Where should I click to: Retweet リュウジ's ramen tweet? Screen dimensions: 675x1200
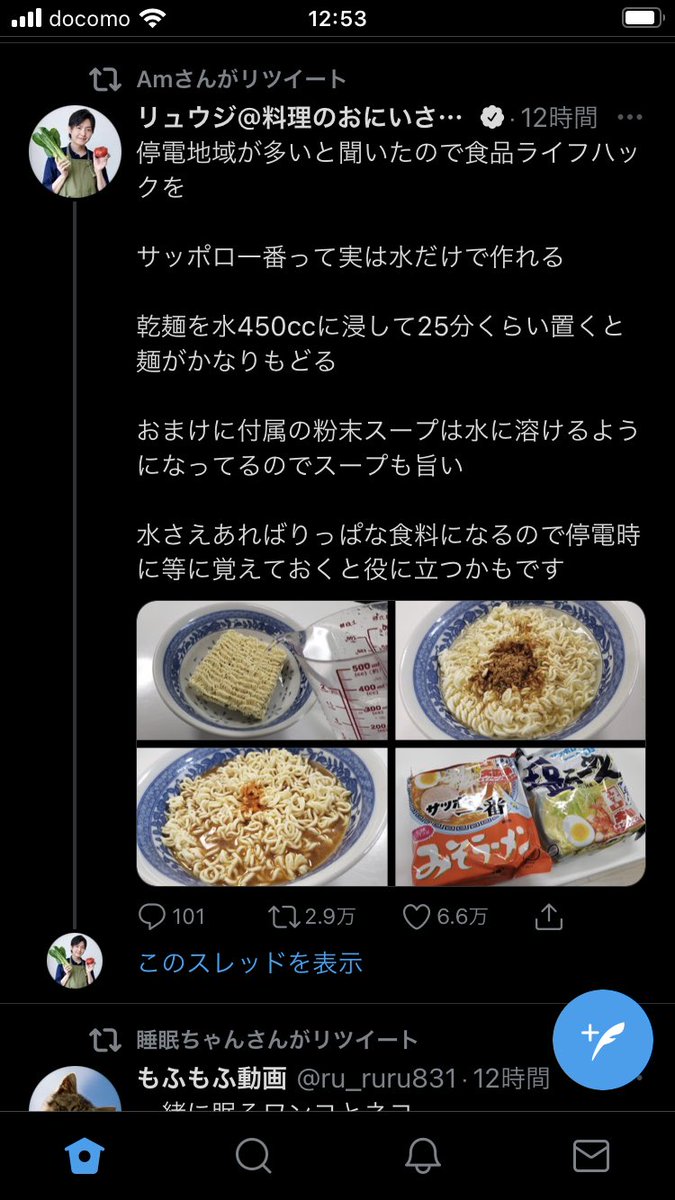[282, 915]
